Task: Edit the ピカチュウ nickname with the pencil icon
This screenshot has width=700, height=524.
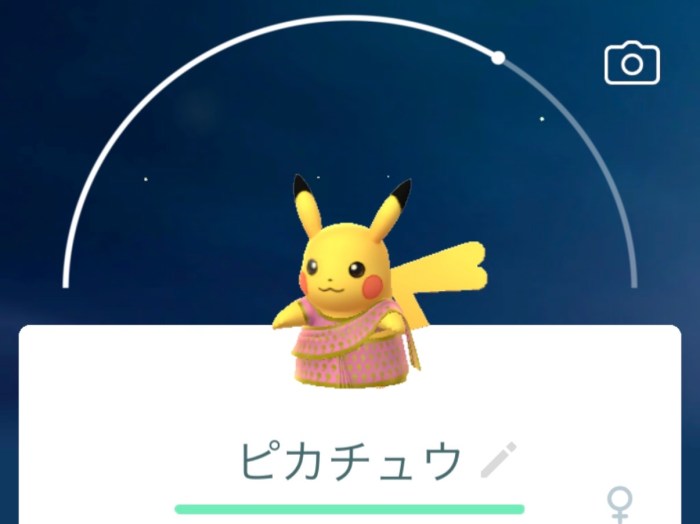Action: (498, 459)
